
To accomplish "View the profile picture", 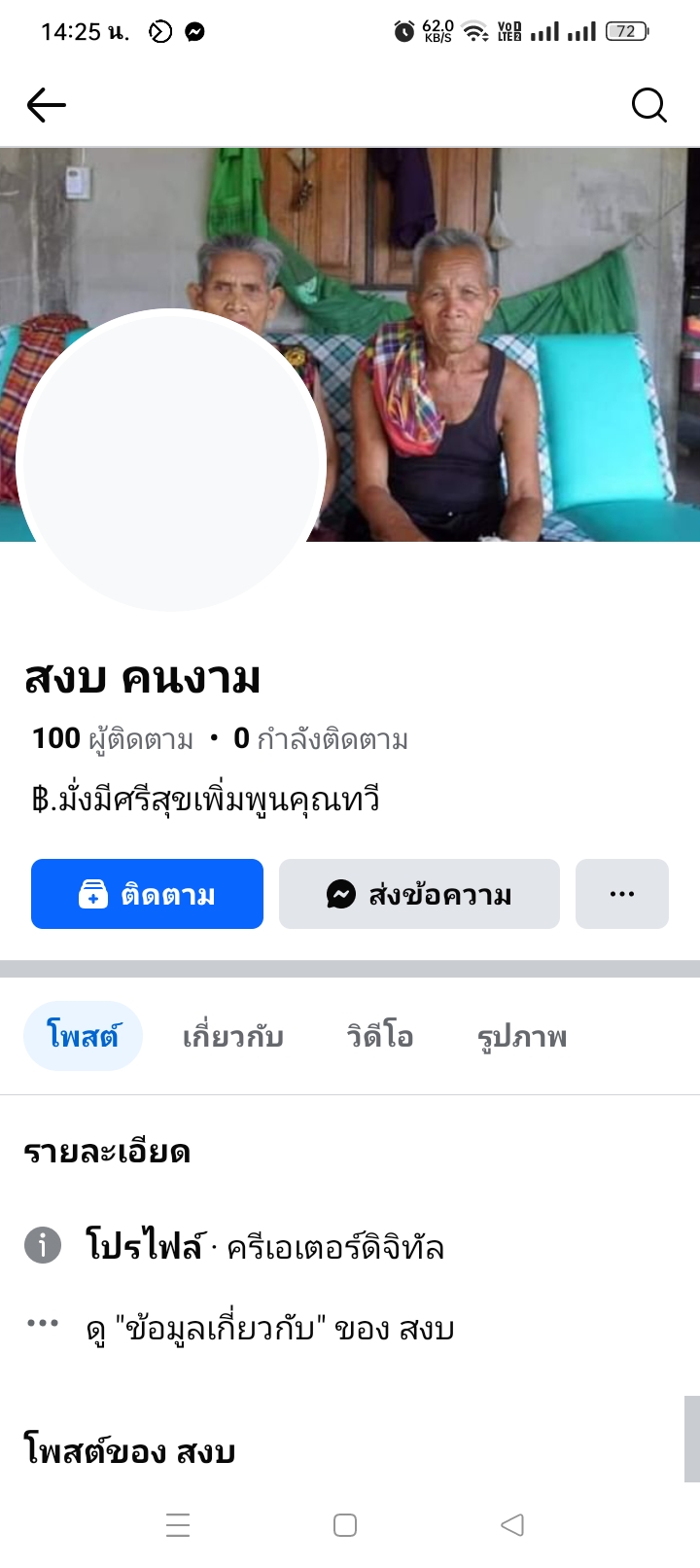I will [171, 461].
